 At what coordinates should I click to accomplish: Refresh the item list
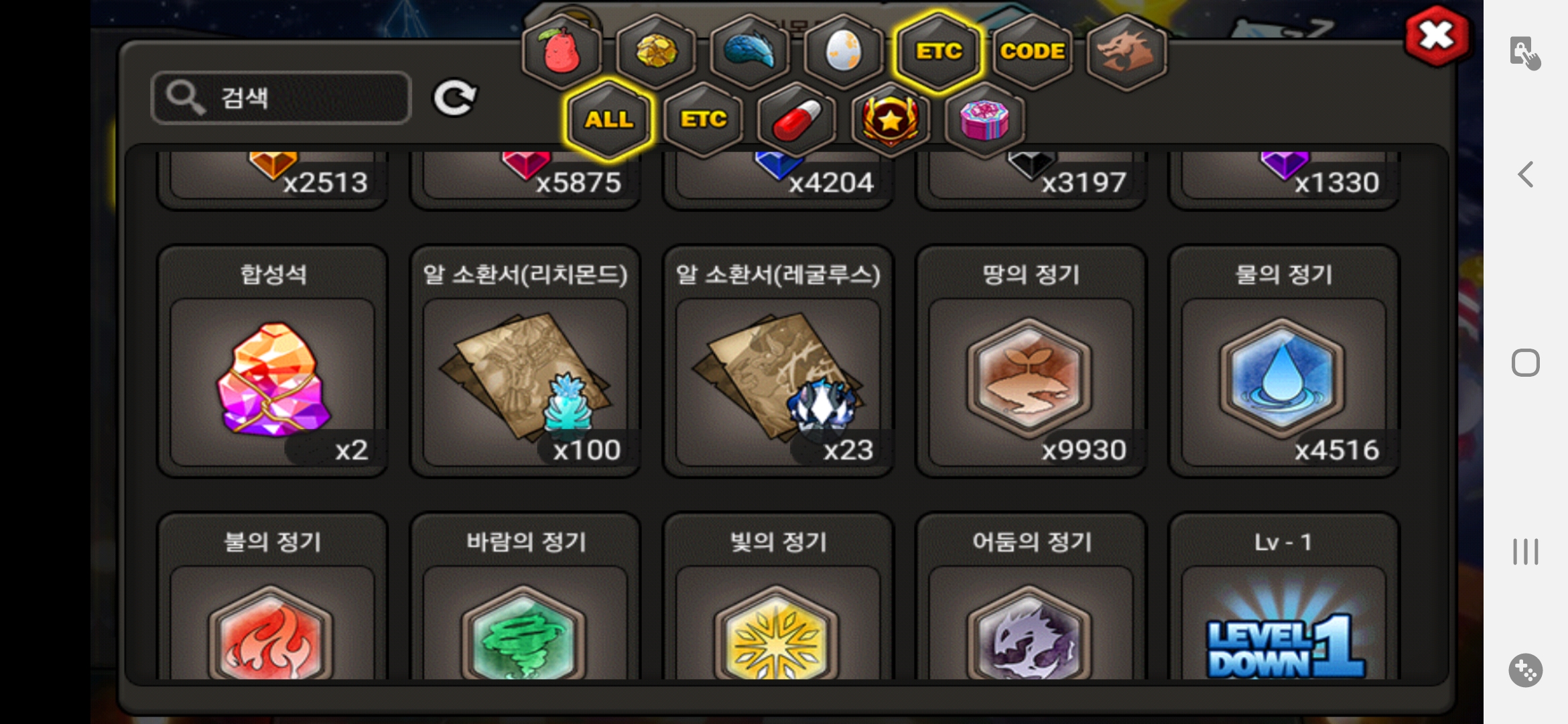[x=455, y=98]
